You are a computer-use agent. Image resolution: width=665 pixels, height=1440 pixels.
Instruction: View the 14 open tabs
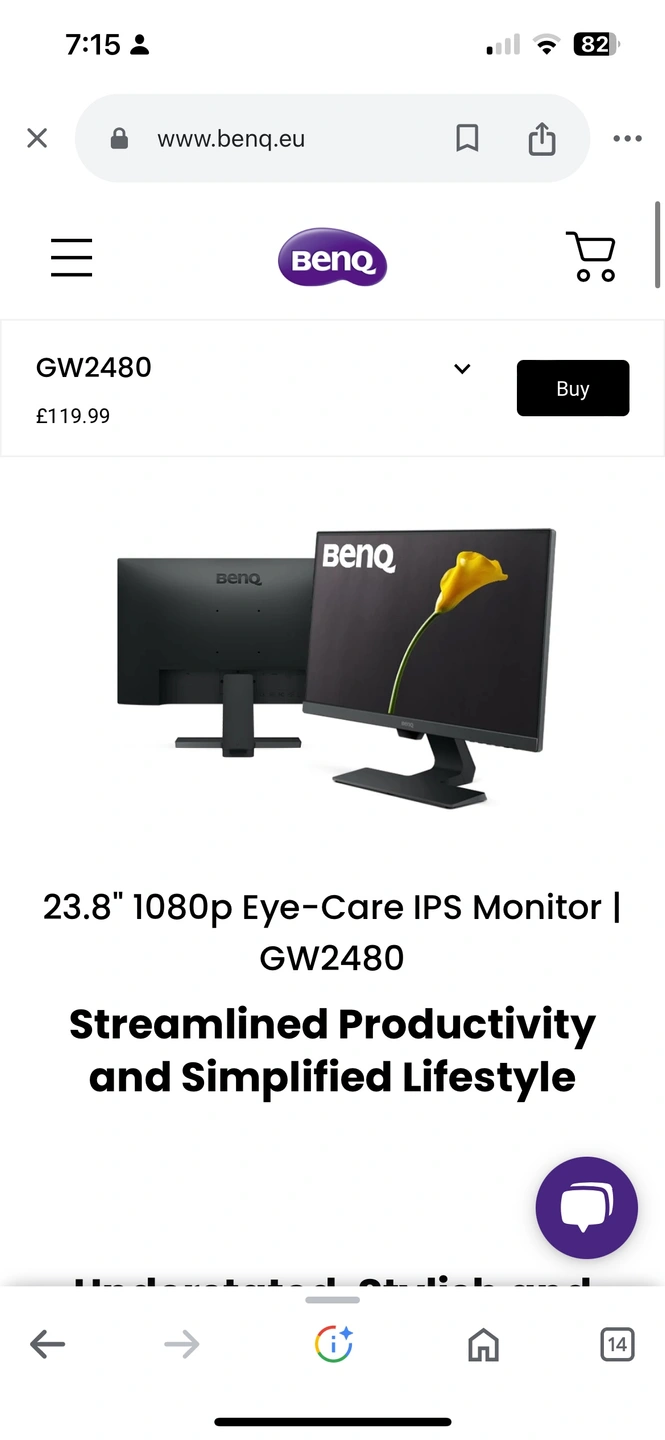tap(617, 1345)
